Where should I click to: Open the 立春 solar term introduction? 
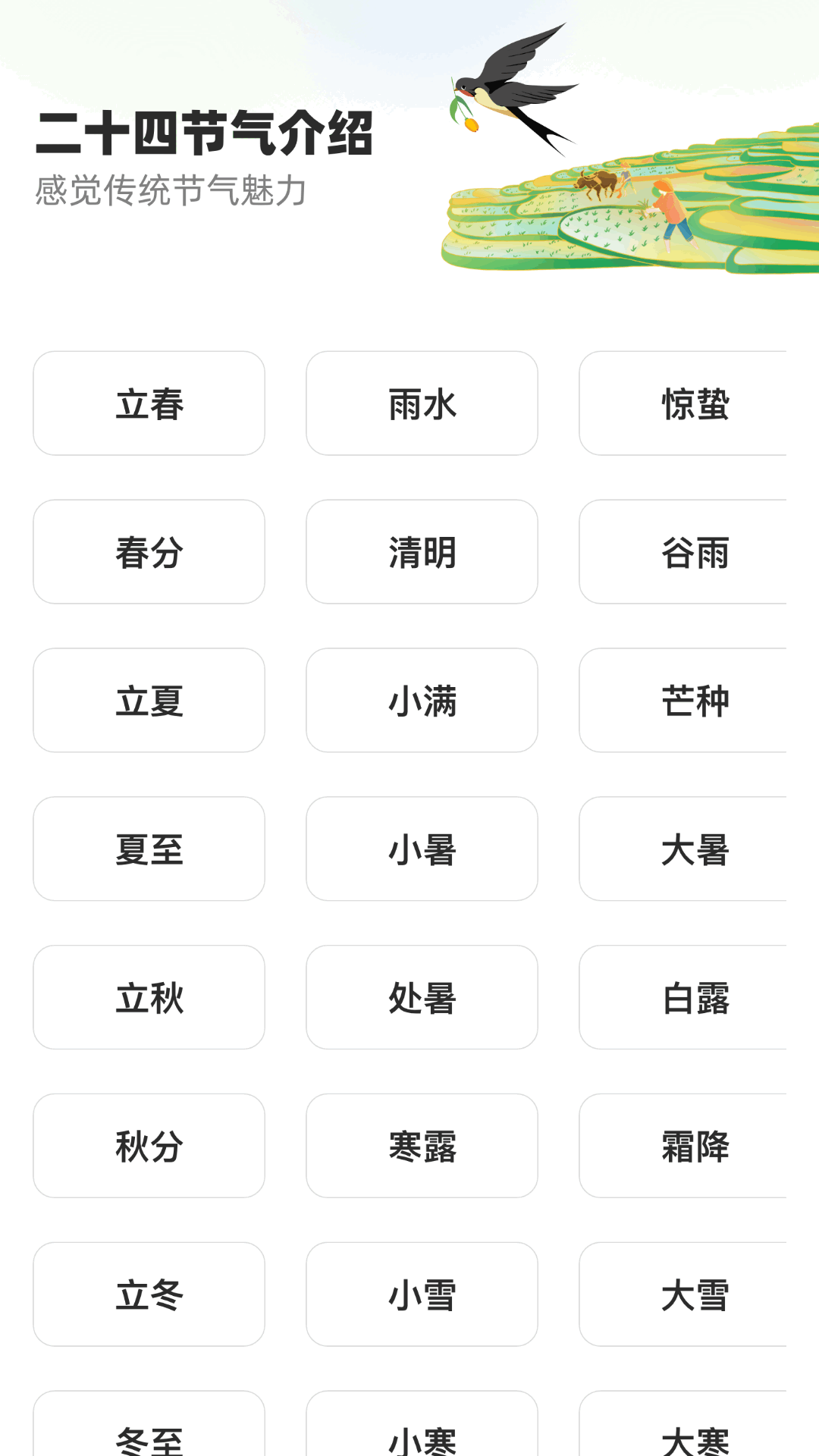tap(149, 403)
